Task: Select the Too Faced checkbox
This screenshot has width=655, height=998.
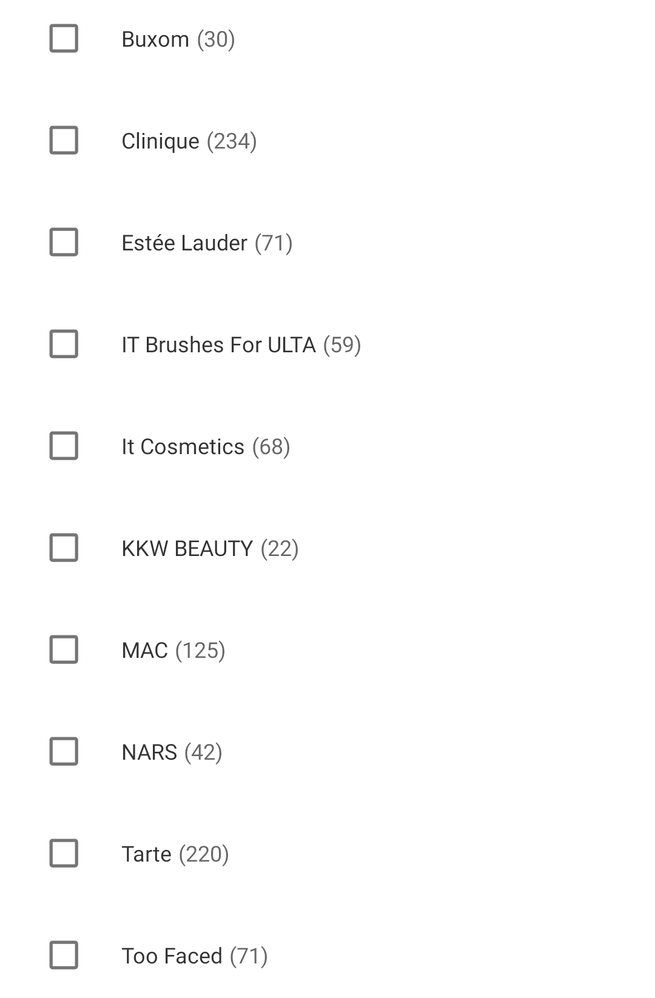Action: coord(64,956)
